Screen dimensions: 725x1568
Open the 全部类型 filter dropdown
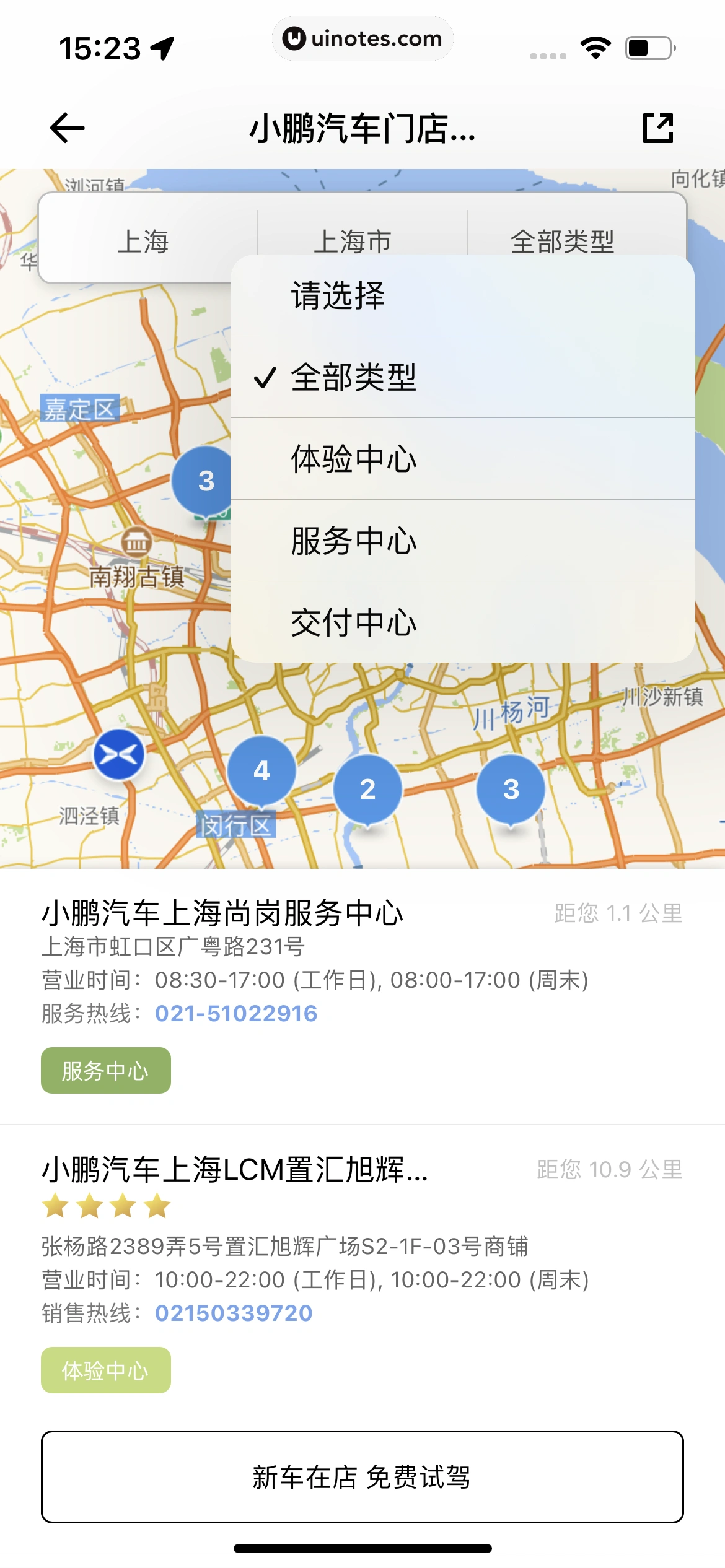(564, 242)
